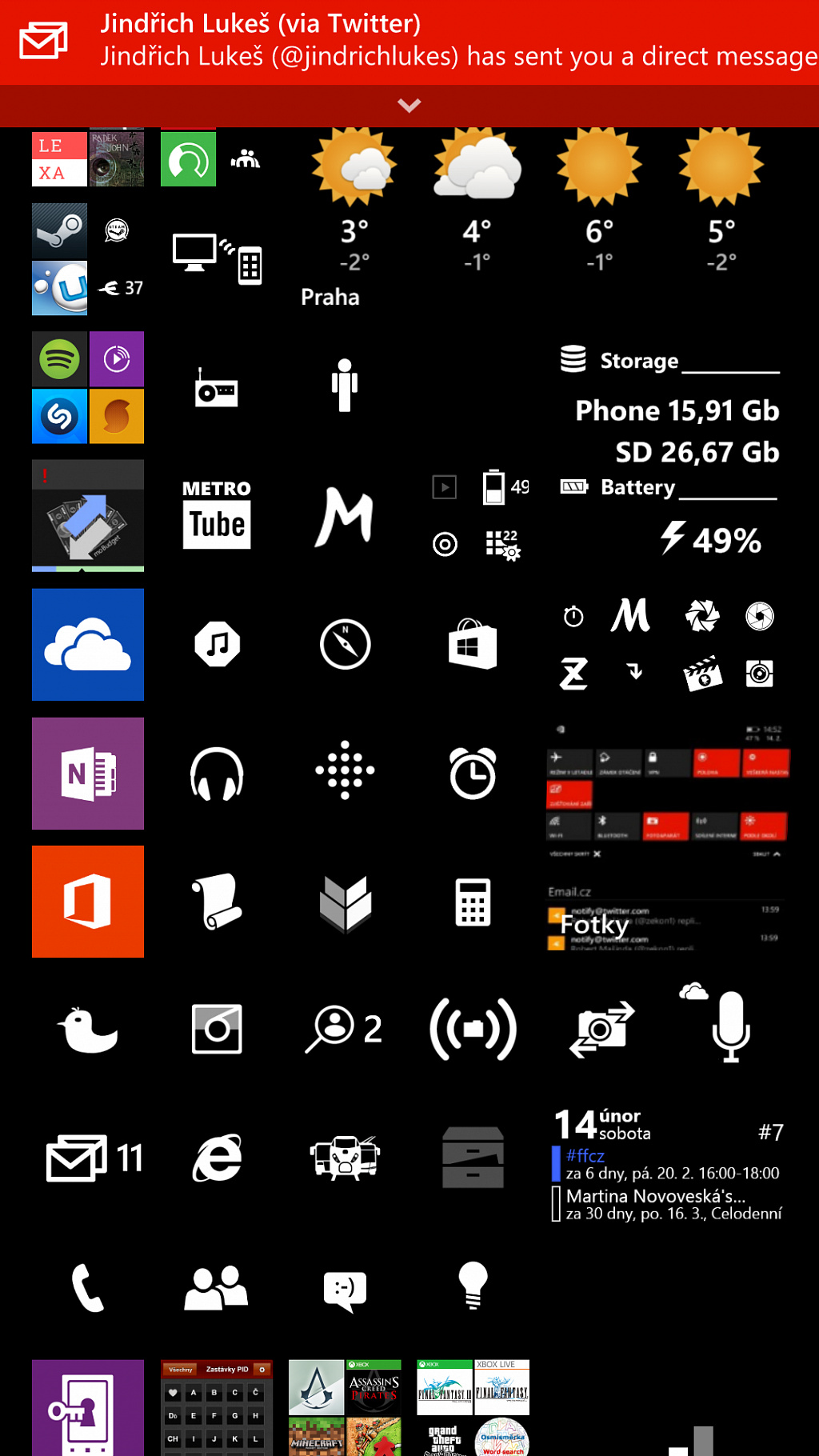819x1456 pixels.
Task: Open the Shazam tile
Action: 60,416
